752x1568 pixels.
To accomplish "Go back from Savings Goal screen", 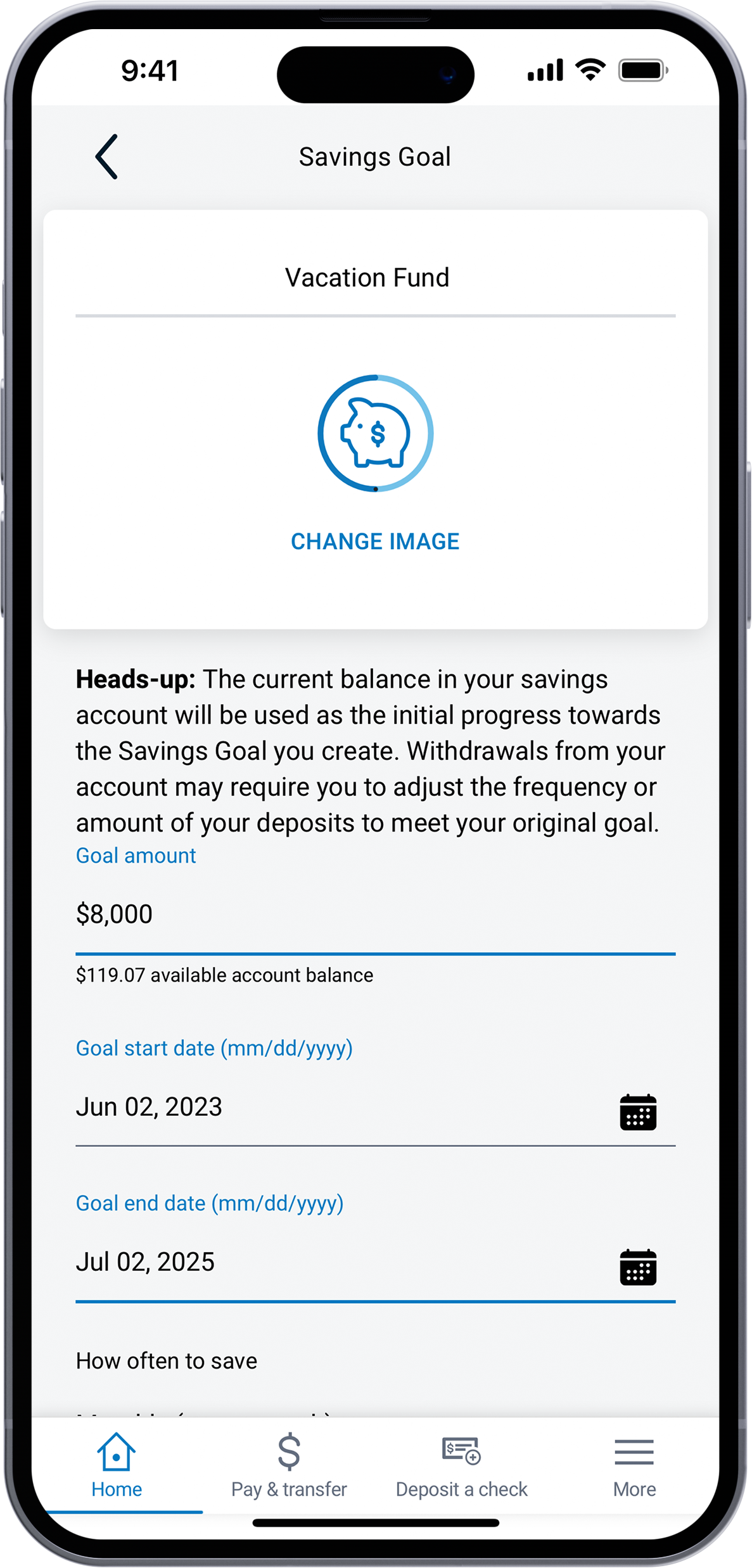I will click(106, 156).
